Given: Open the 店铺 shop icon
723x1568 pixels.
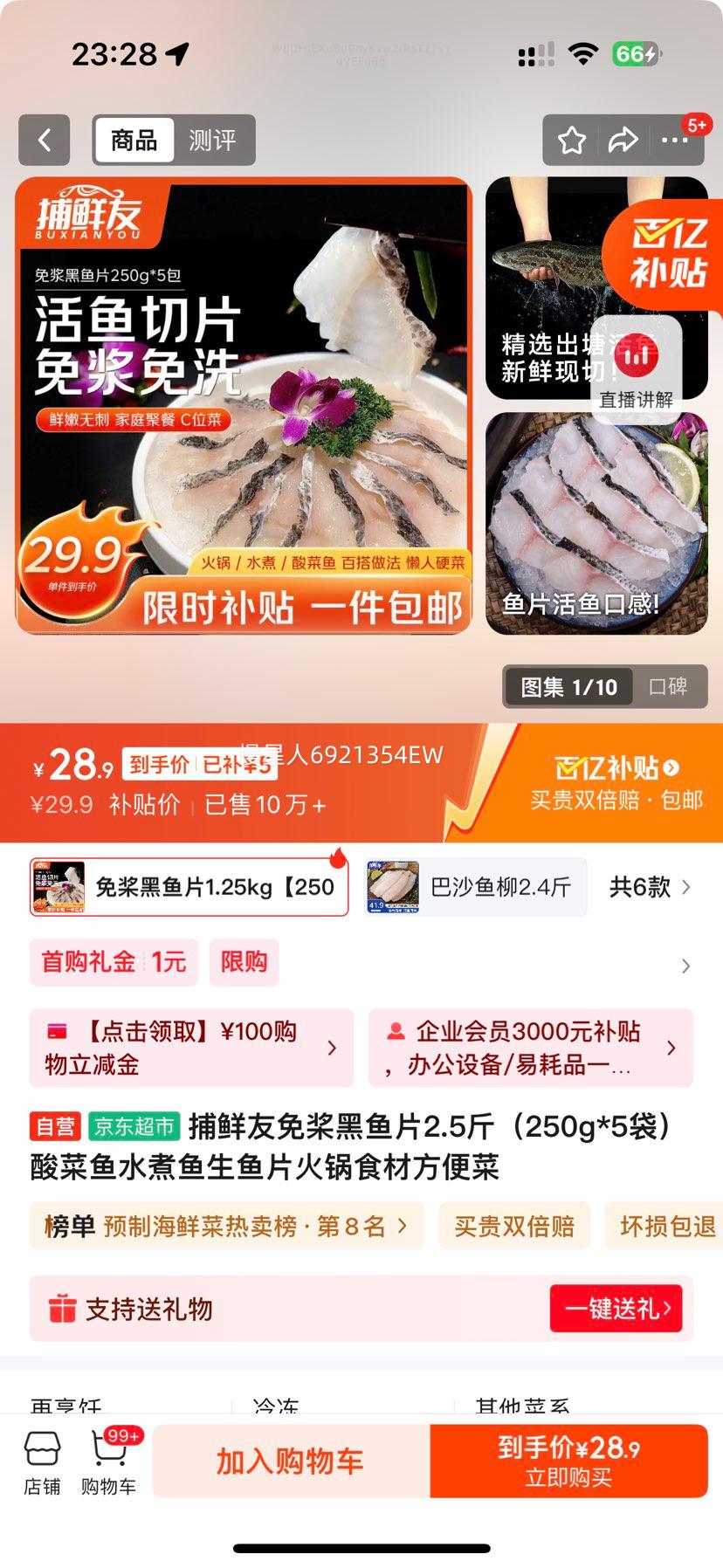Looking at the screenshot, I should pos(42,1461).
